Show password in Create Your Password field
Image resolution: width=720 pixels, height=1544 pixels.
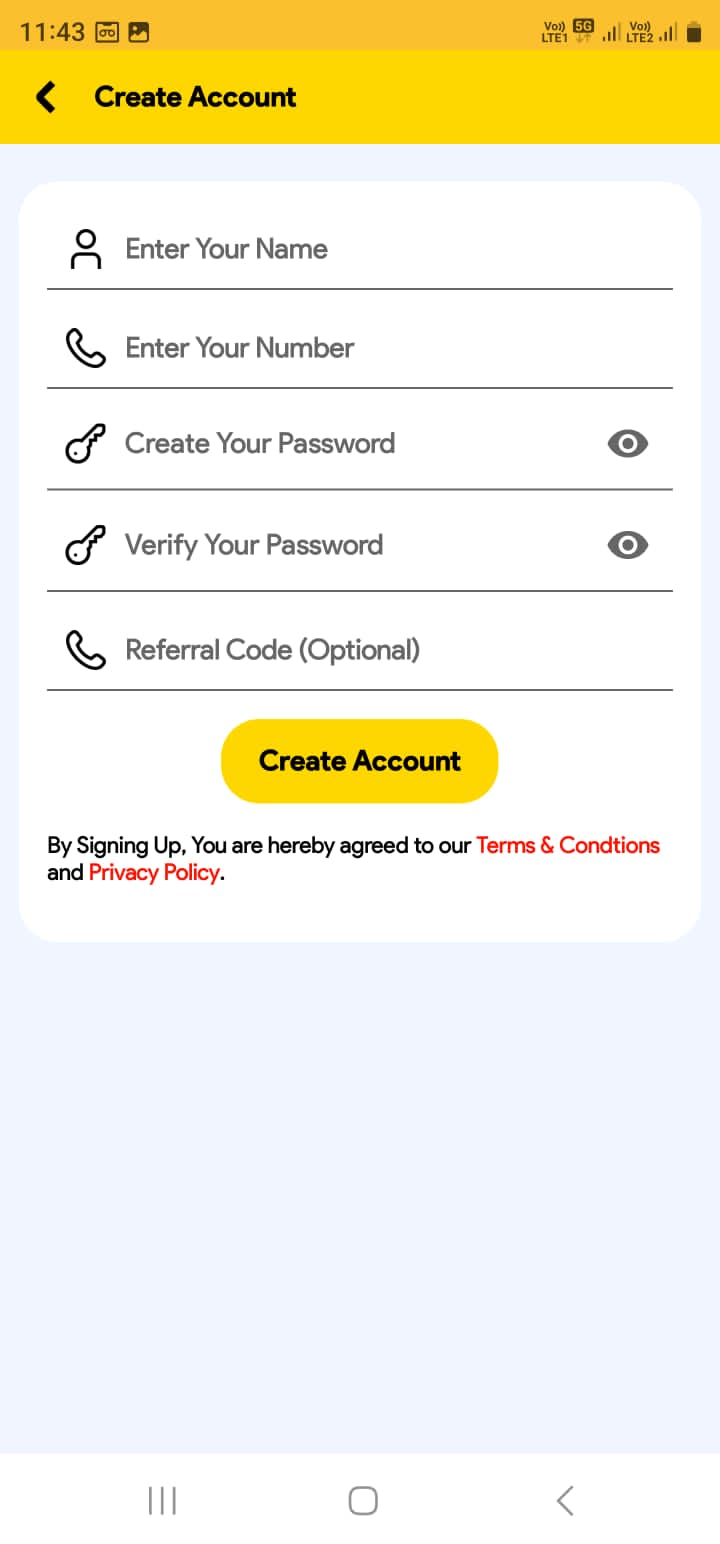tap(628, 443)
